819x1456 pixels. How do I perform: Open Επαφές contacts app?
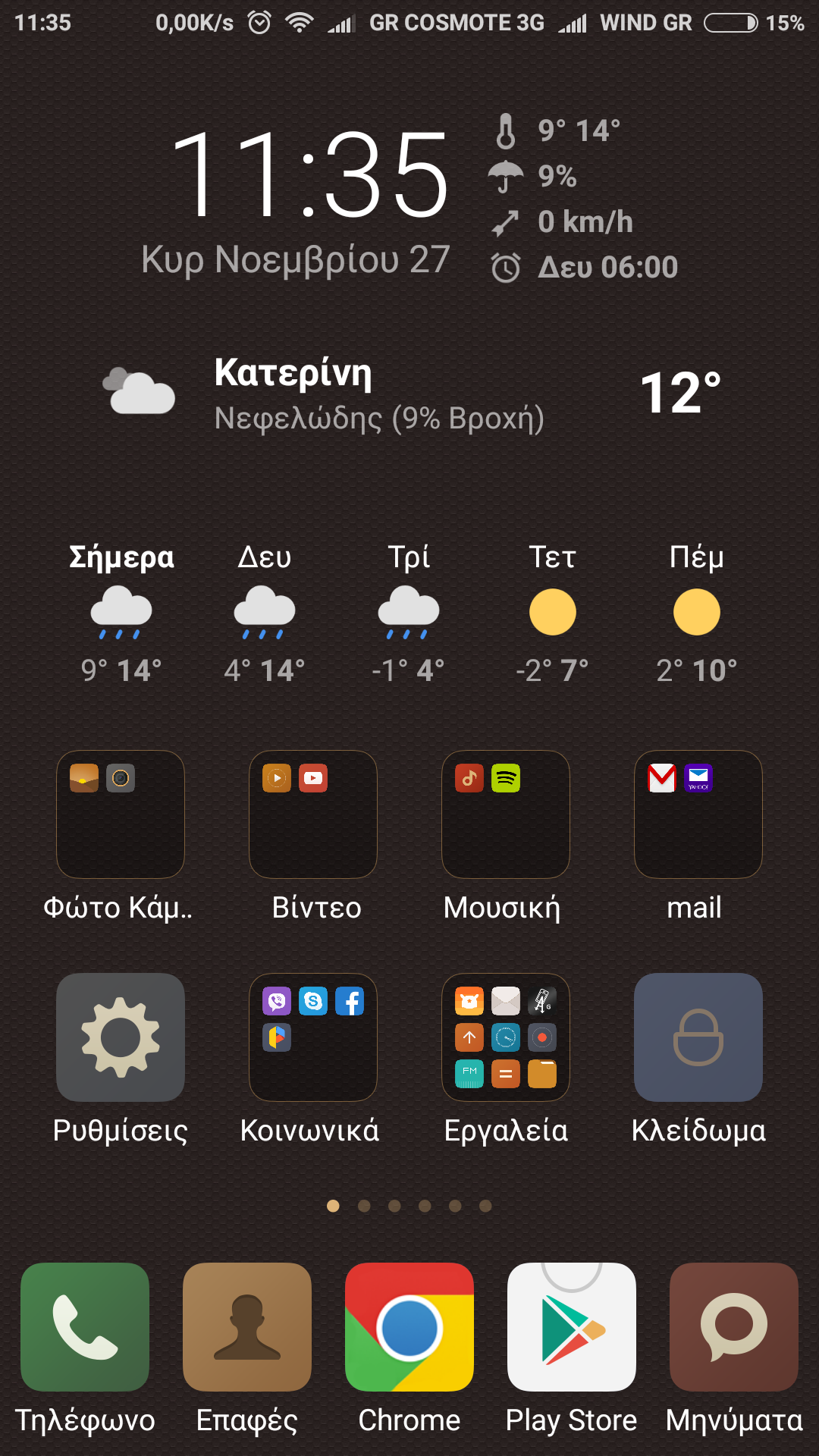click(247, 1327)
